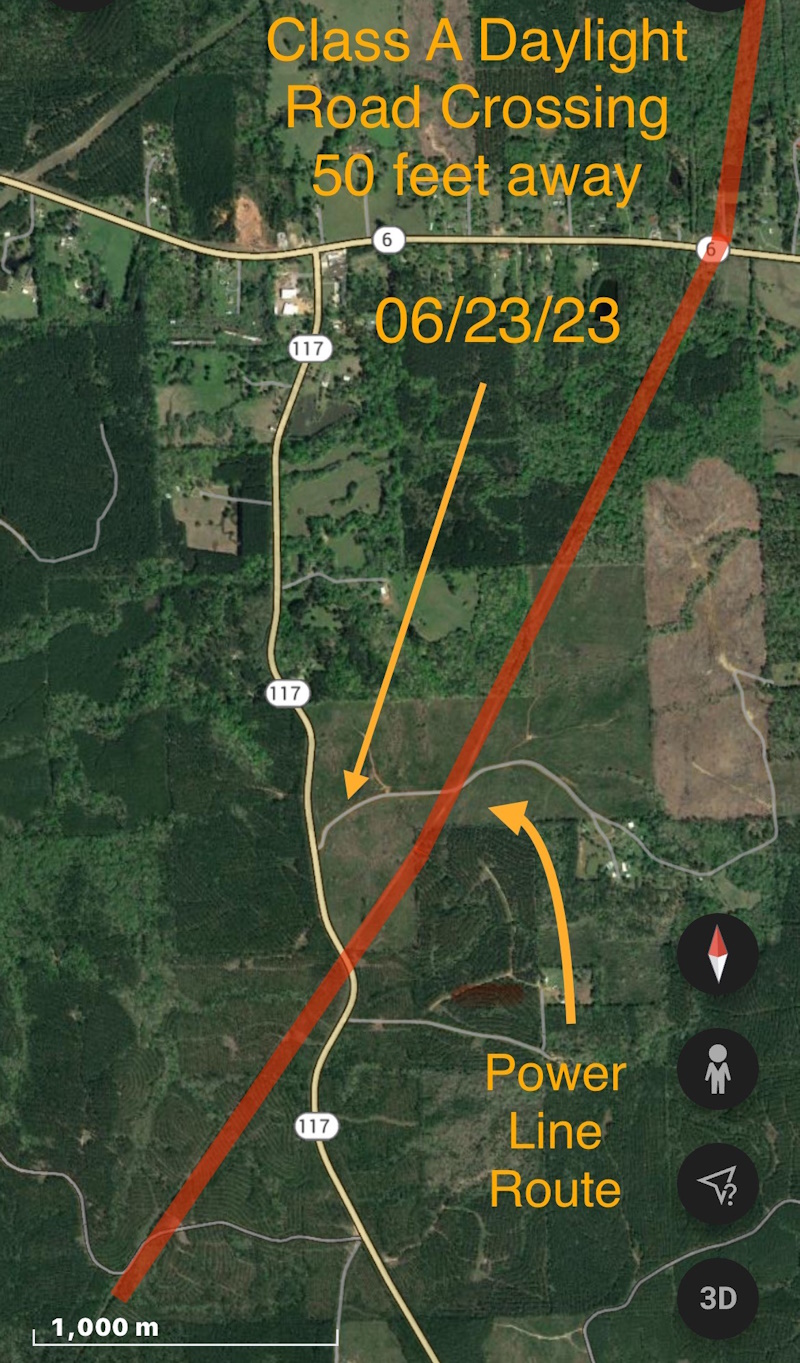Fly to my current location
The height and width of the screenshot is (1363, 800).
click(717, 1184)
